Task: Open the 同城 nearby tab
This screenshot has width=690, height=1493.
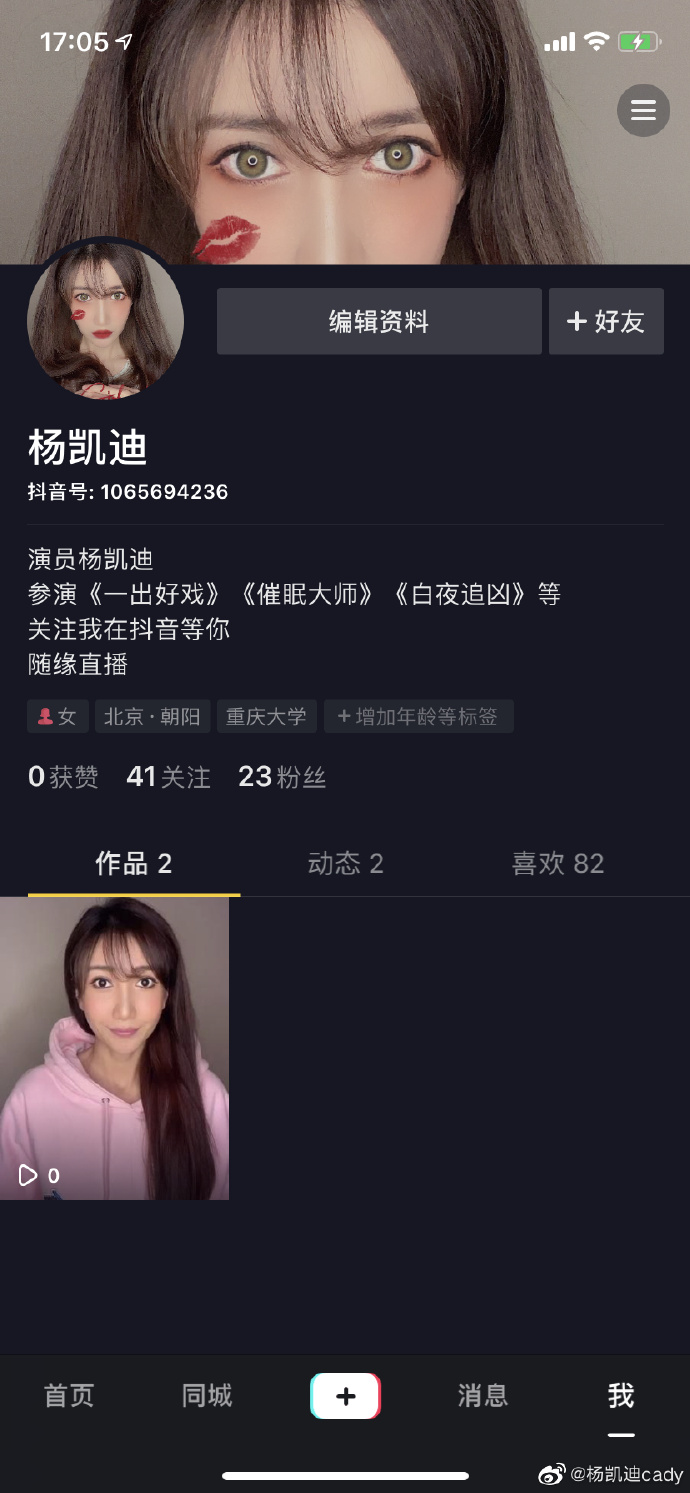Action: (207, 1395)
